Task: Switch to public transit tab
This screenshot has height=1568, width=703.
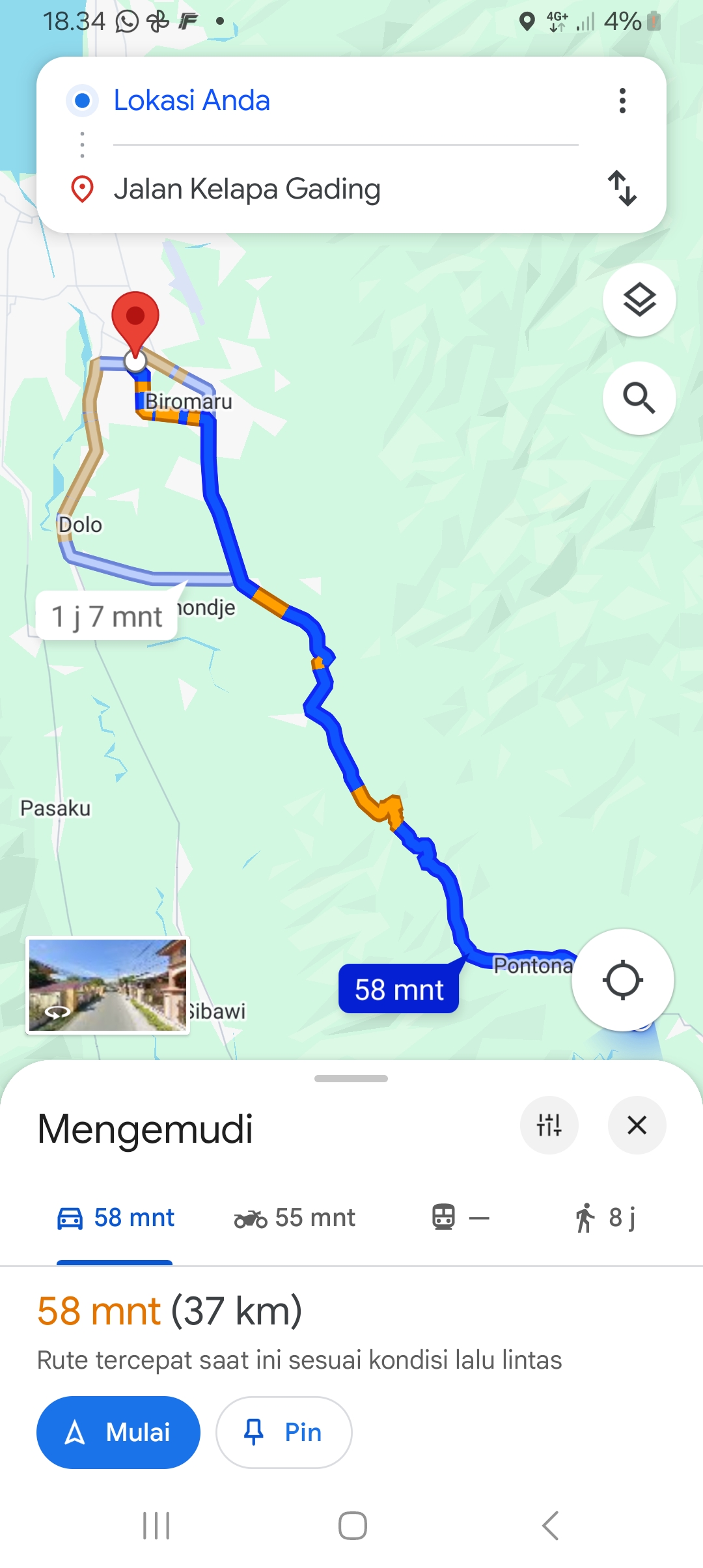Action: click(x=461, y=1218)
